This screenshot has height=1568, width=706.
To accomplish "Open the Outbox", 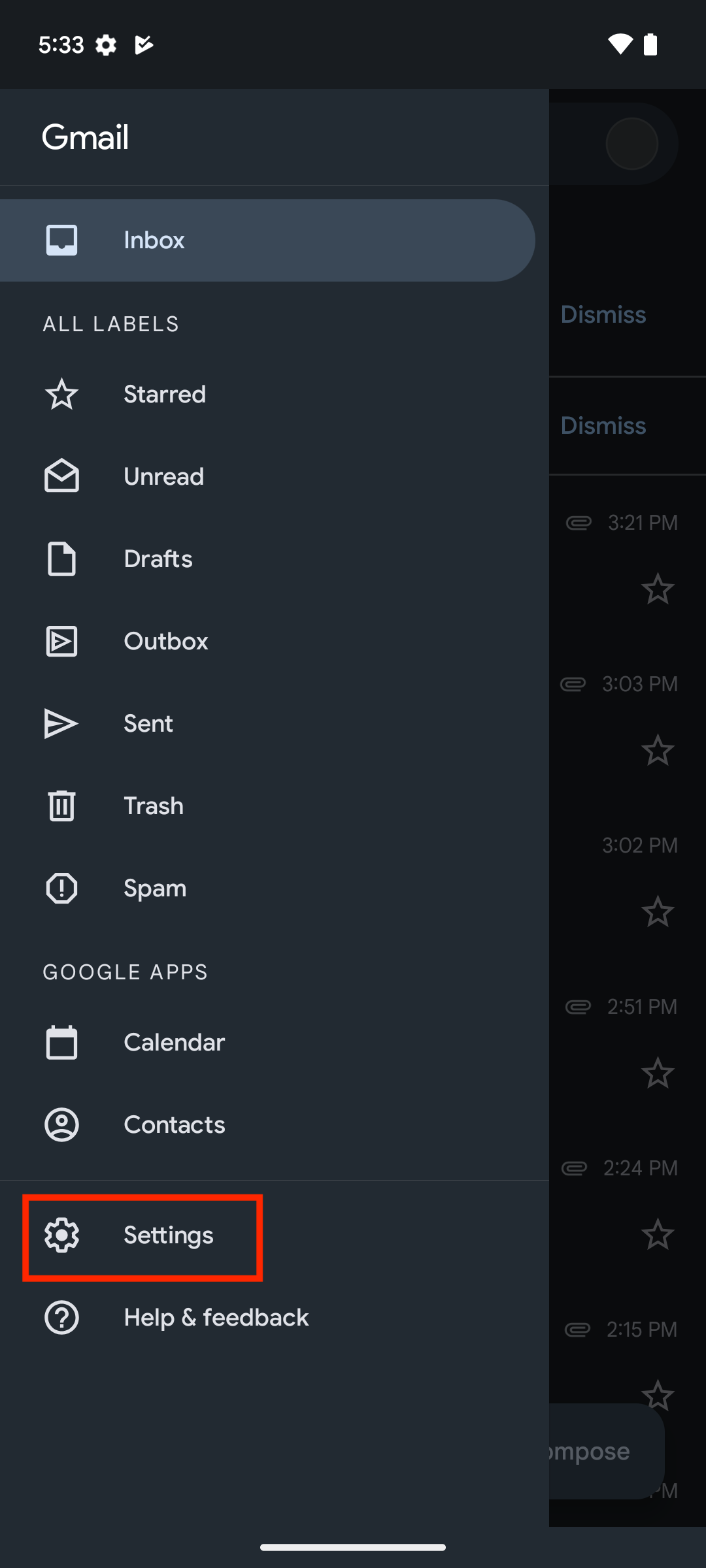I will (275, 642).
